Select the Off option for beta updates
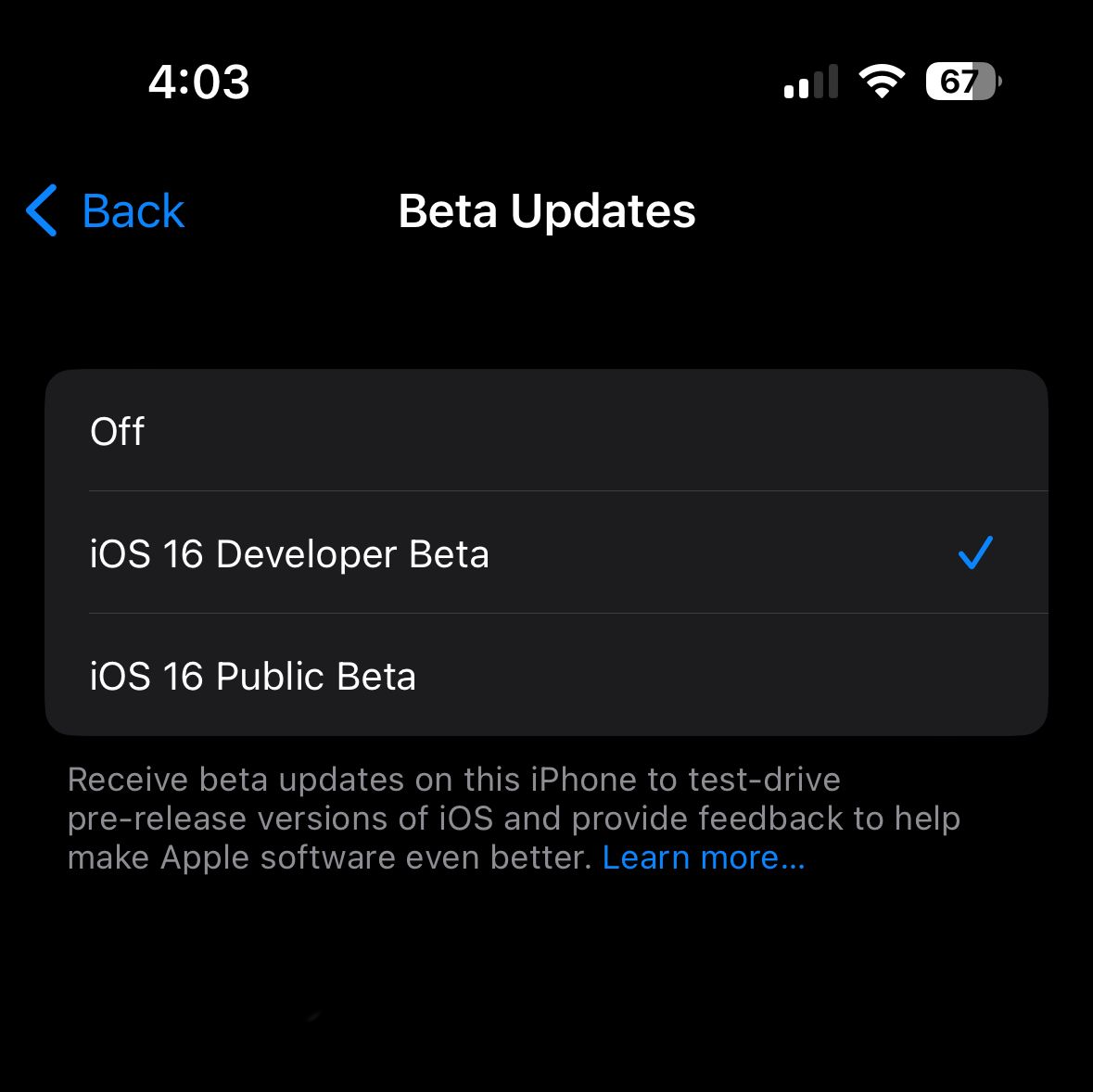This screenshot has width=1093, height=1092. coord(545,431)
